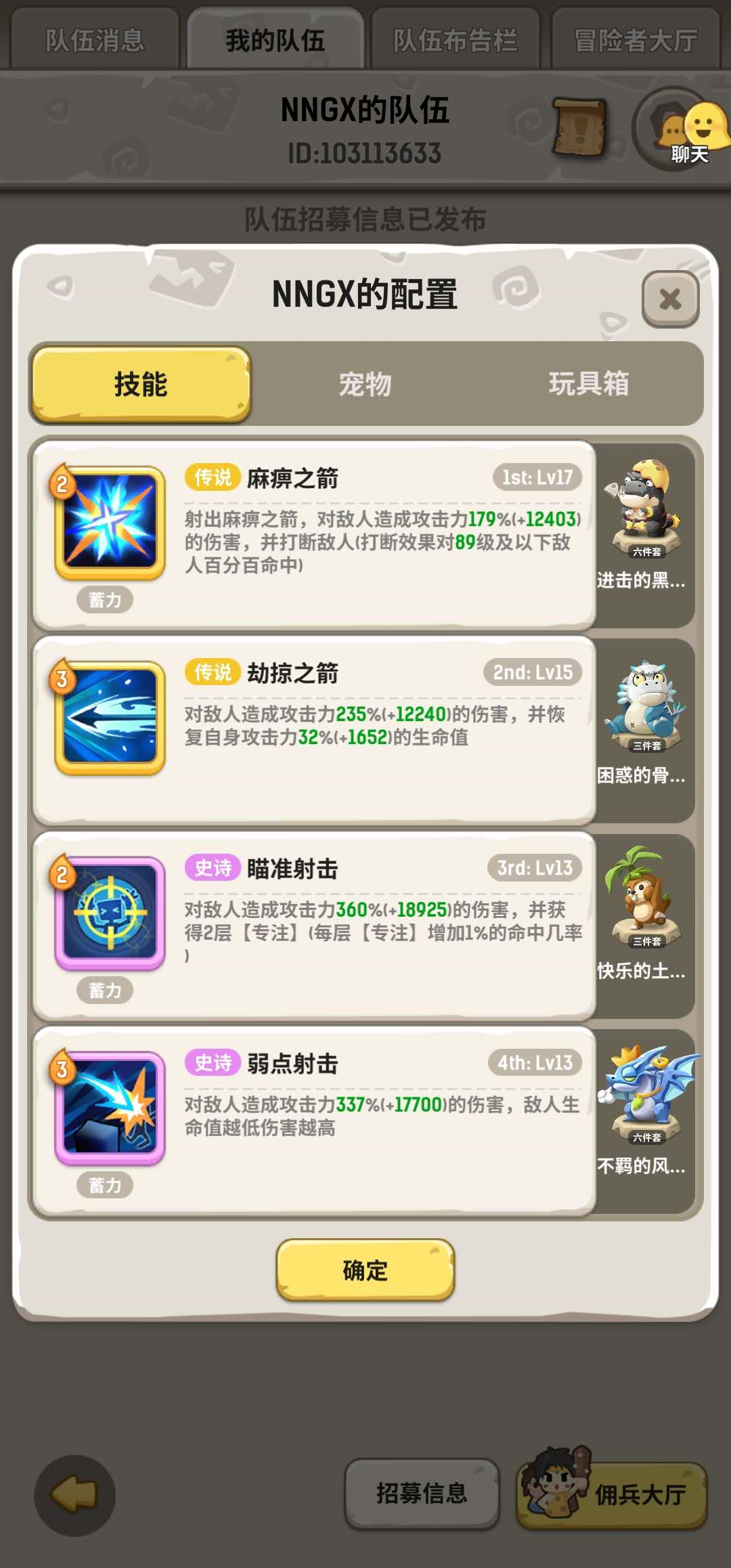Tap the back arrow button
This screenshot has width=731, height=1568.
point(74,1495)
